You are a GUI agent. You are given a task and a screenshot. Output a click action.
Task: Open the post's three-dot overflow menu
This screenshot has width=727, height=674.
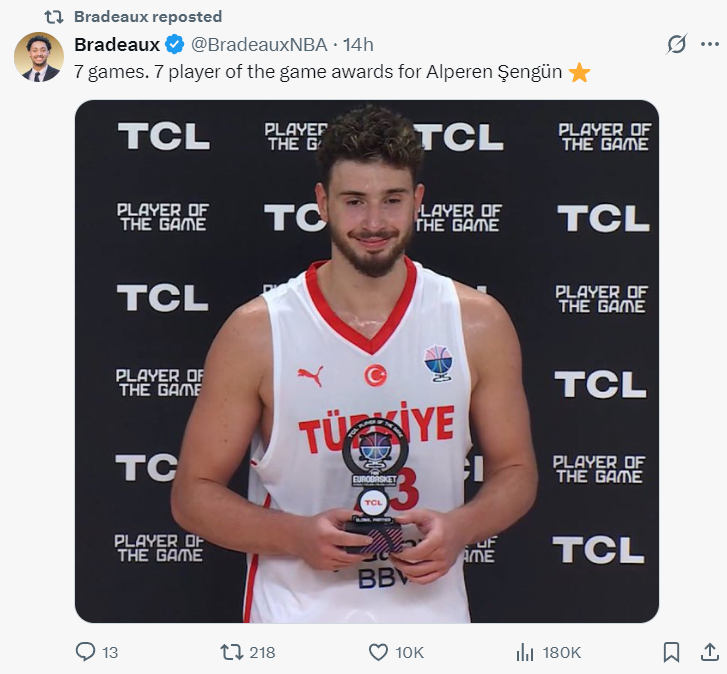pyautogui.click(x=709, y=44)
